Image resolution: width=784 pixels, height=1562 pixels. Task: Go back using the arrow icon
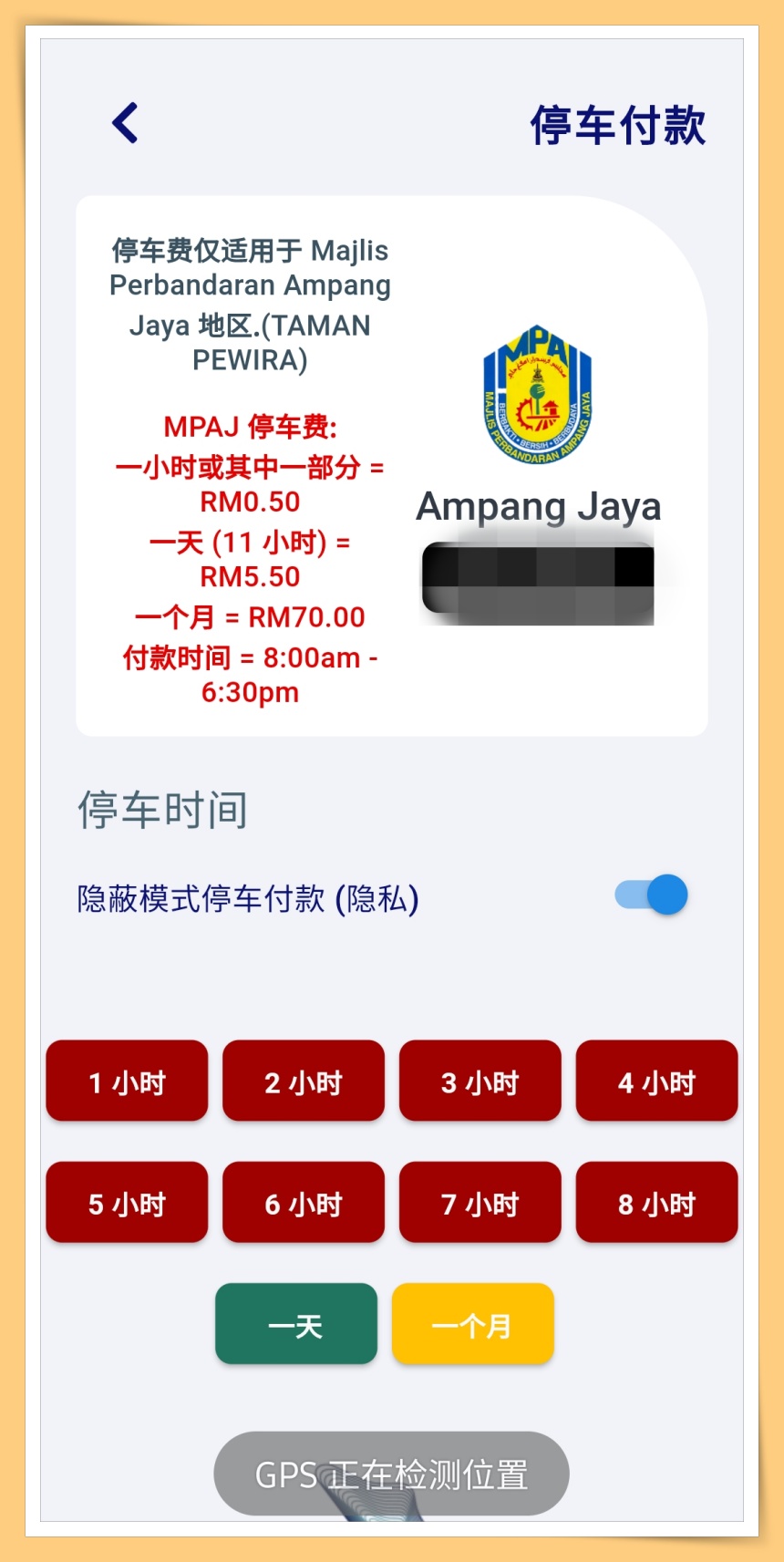(x=125, y=123)
